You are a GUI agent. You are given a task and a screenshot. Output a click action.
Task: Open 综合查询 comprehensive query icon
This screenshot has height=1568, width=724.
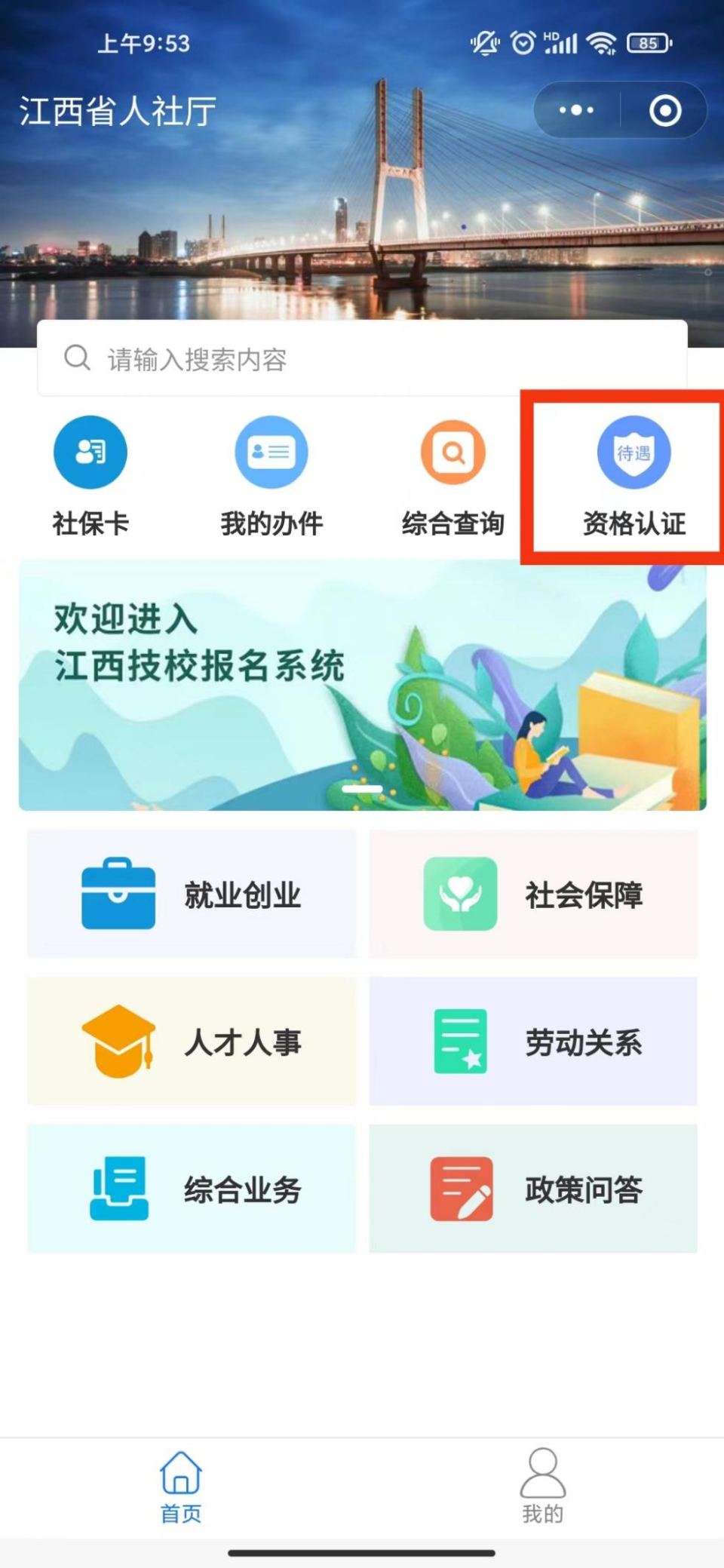[452, 451]
